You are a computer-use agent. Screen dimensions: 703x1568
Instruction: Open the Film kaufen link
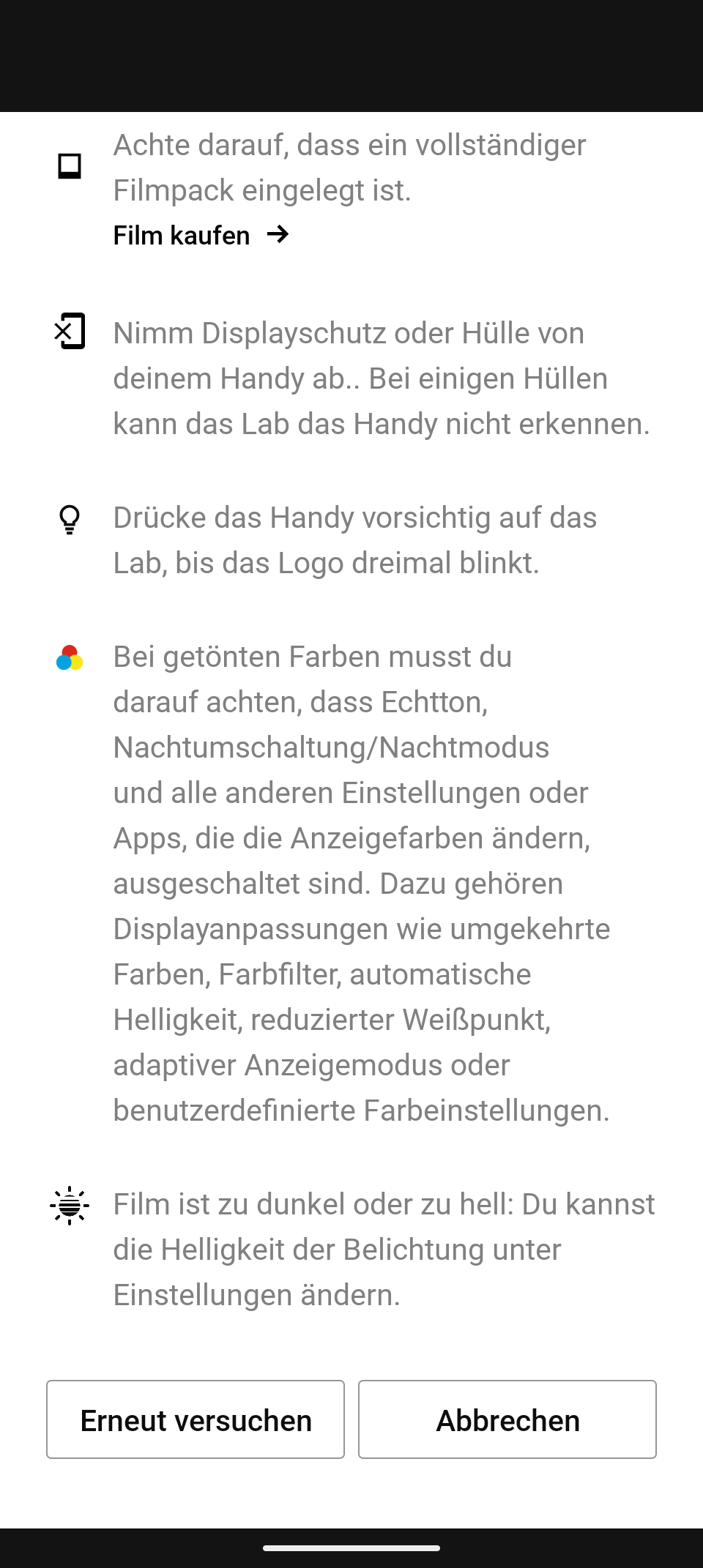201,236
